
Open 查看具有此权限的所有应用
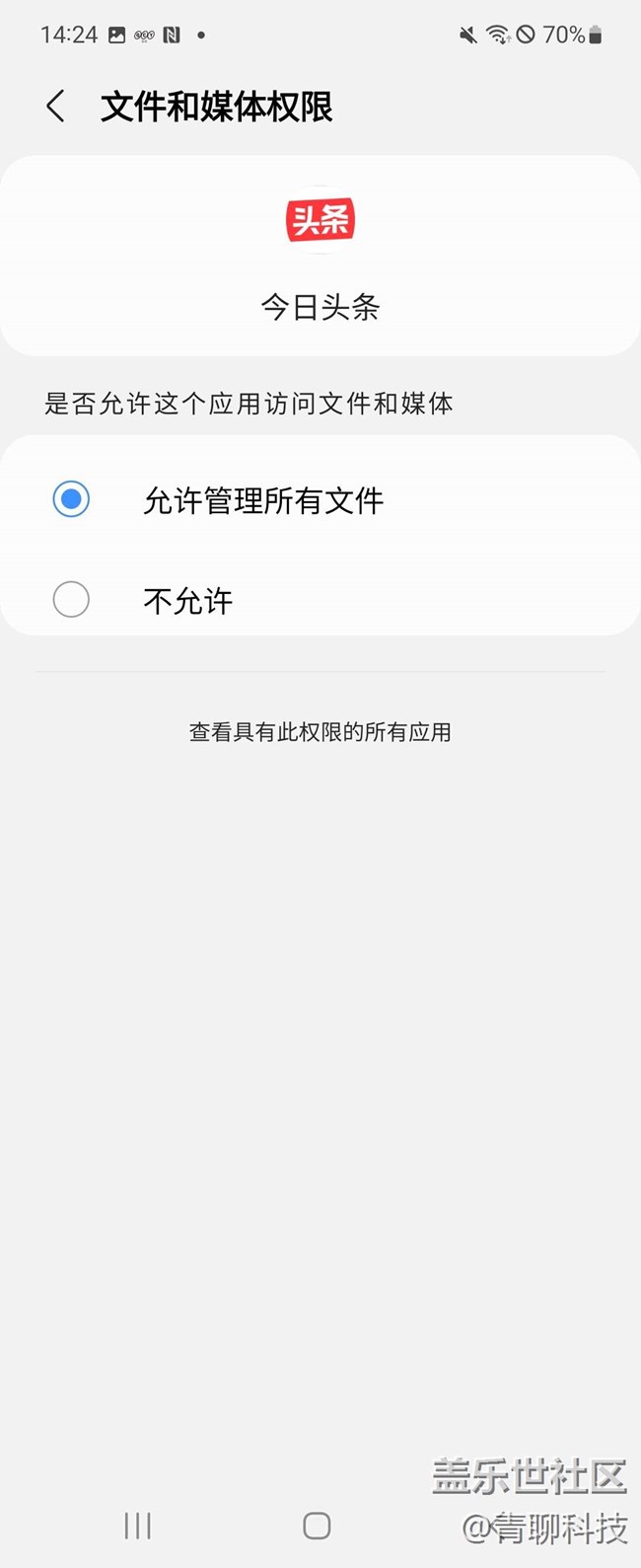point(320,732)
